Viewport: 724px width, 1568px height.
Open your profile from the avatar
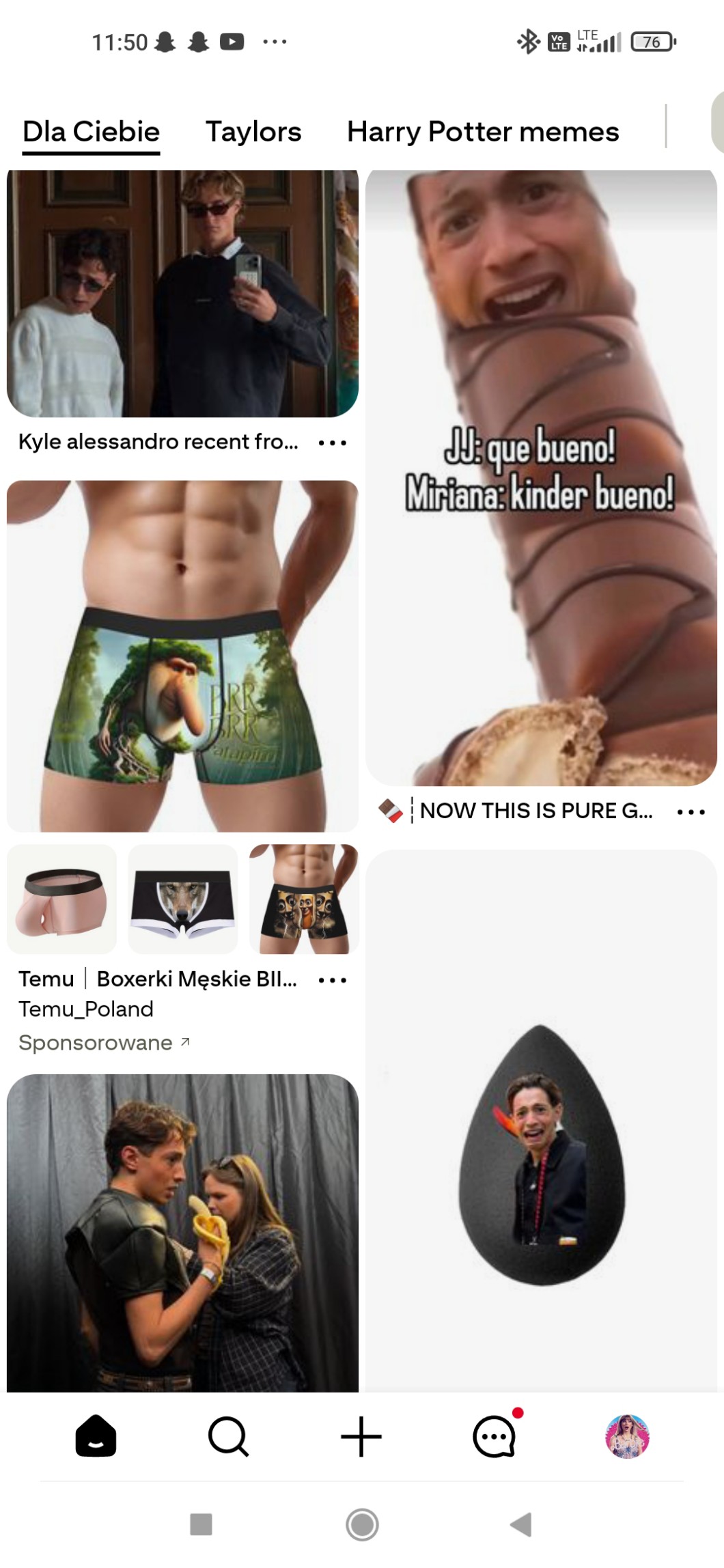click(627, 1436)
